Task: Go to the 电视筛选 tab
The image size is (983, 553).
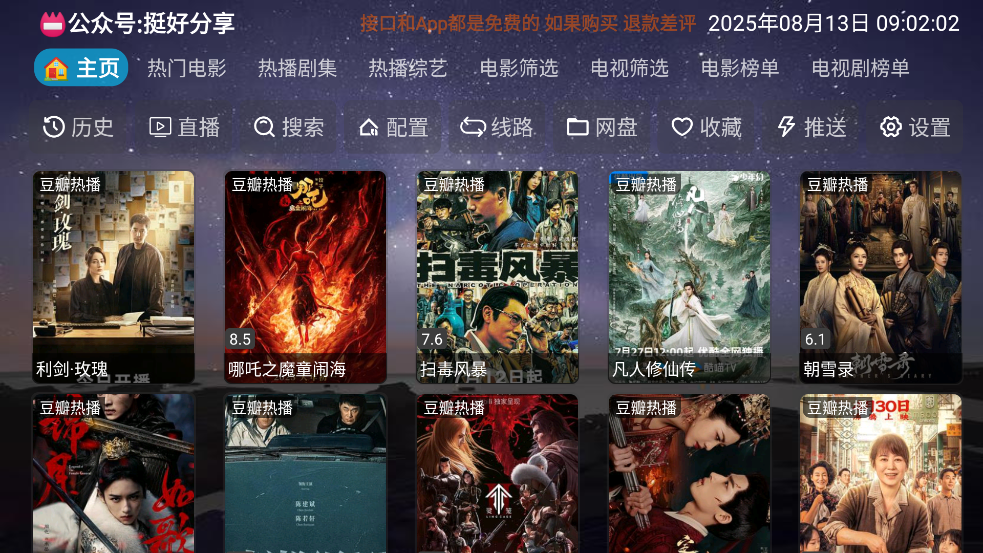Action: 629,68
